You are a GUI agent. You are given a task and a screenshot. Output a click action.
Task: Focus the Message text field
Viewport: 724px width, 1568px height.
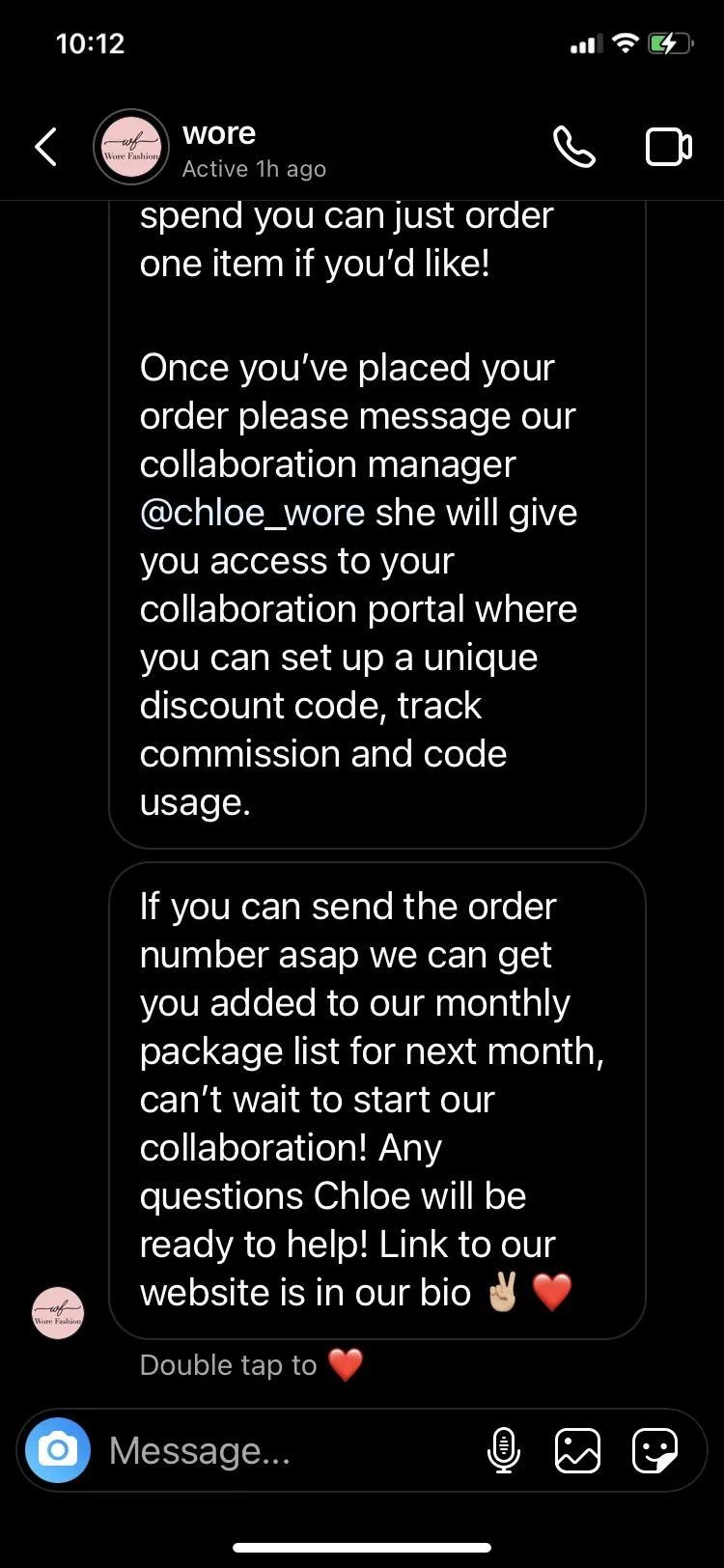[290, 1450]
